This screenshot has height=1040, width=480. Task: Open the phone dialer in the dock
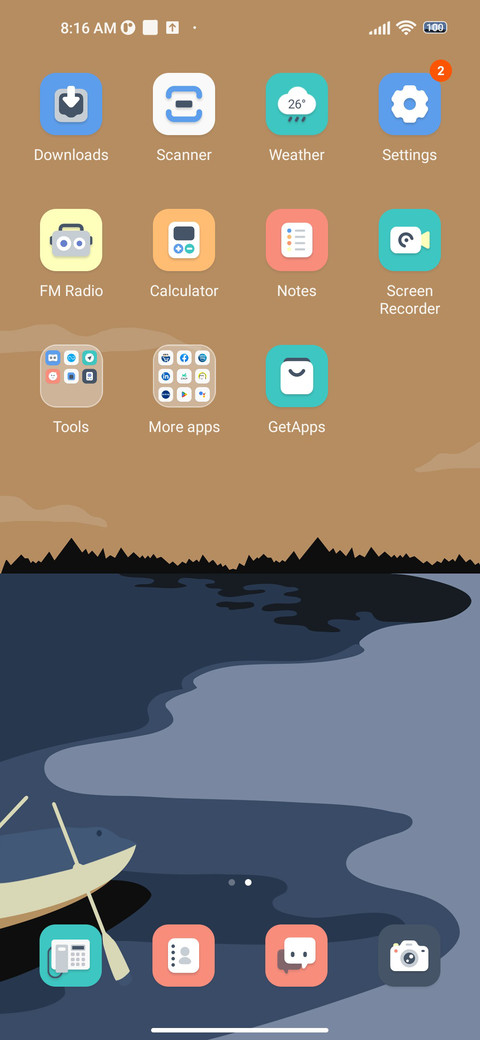(x=71, y=956)
